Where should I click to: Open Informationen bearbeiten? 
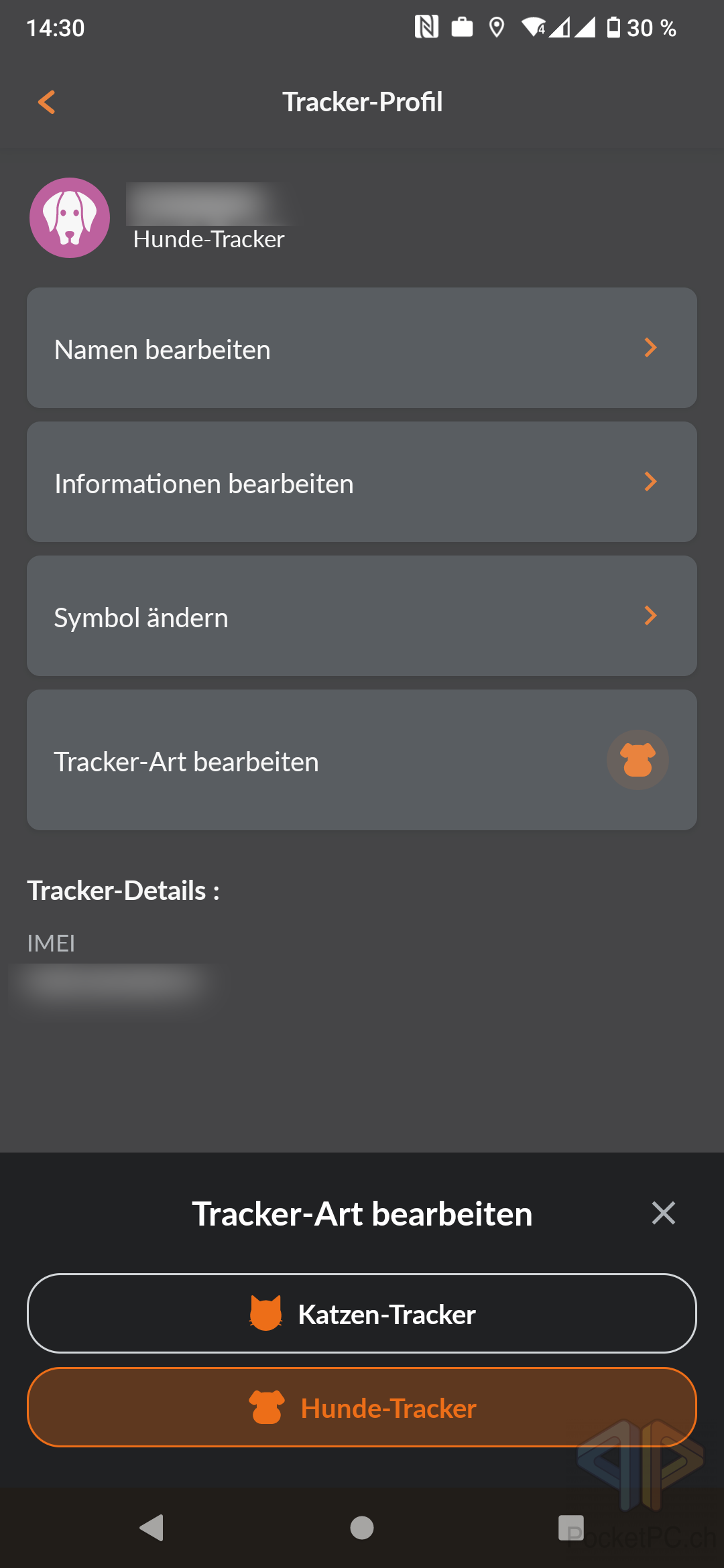point(362,482)
